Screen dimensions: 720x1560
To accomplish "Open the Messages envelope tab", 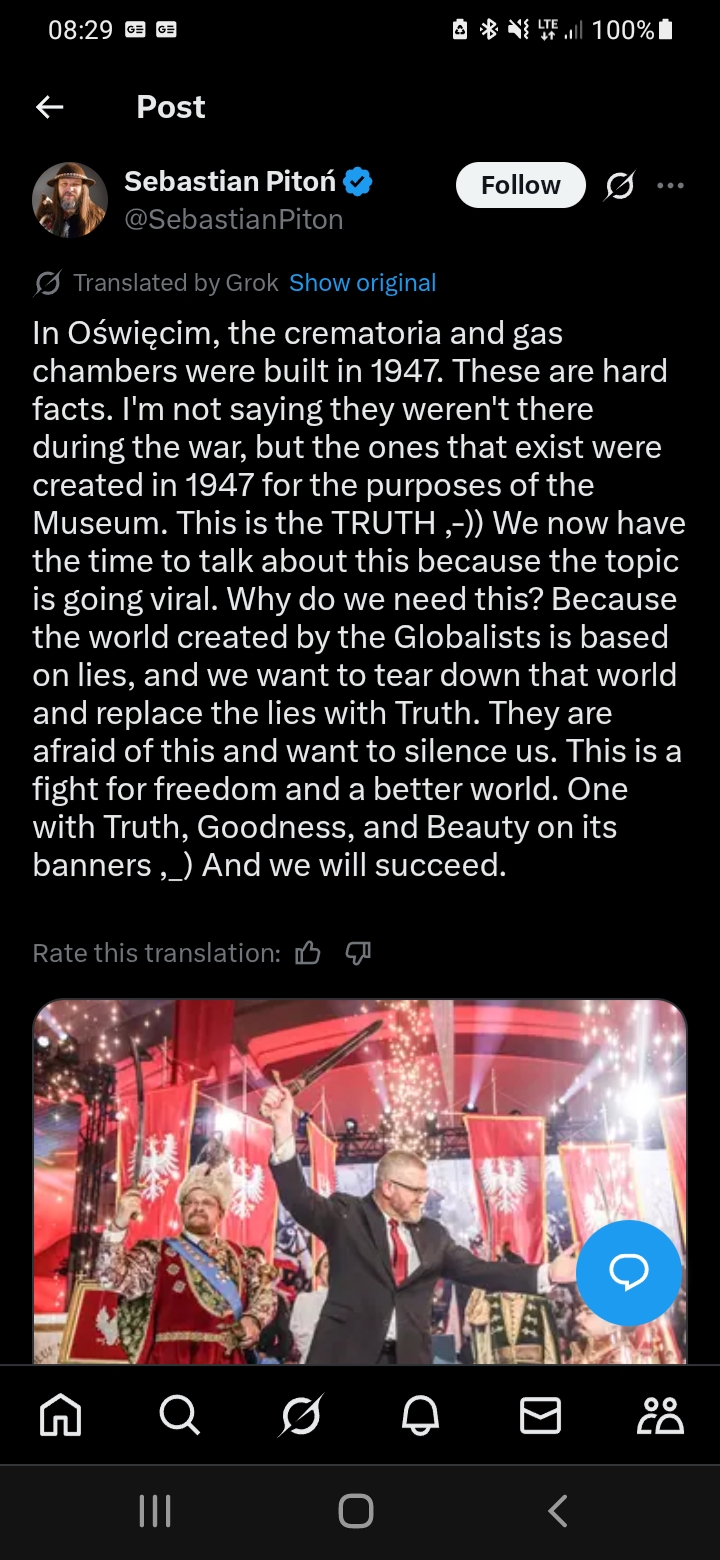I will [540, 1415].
